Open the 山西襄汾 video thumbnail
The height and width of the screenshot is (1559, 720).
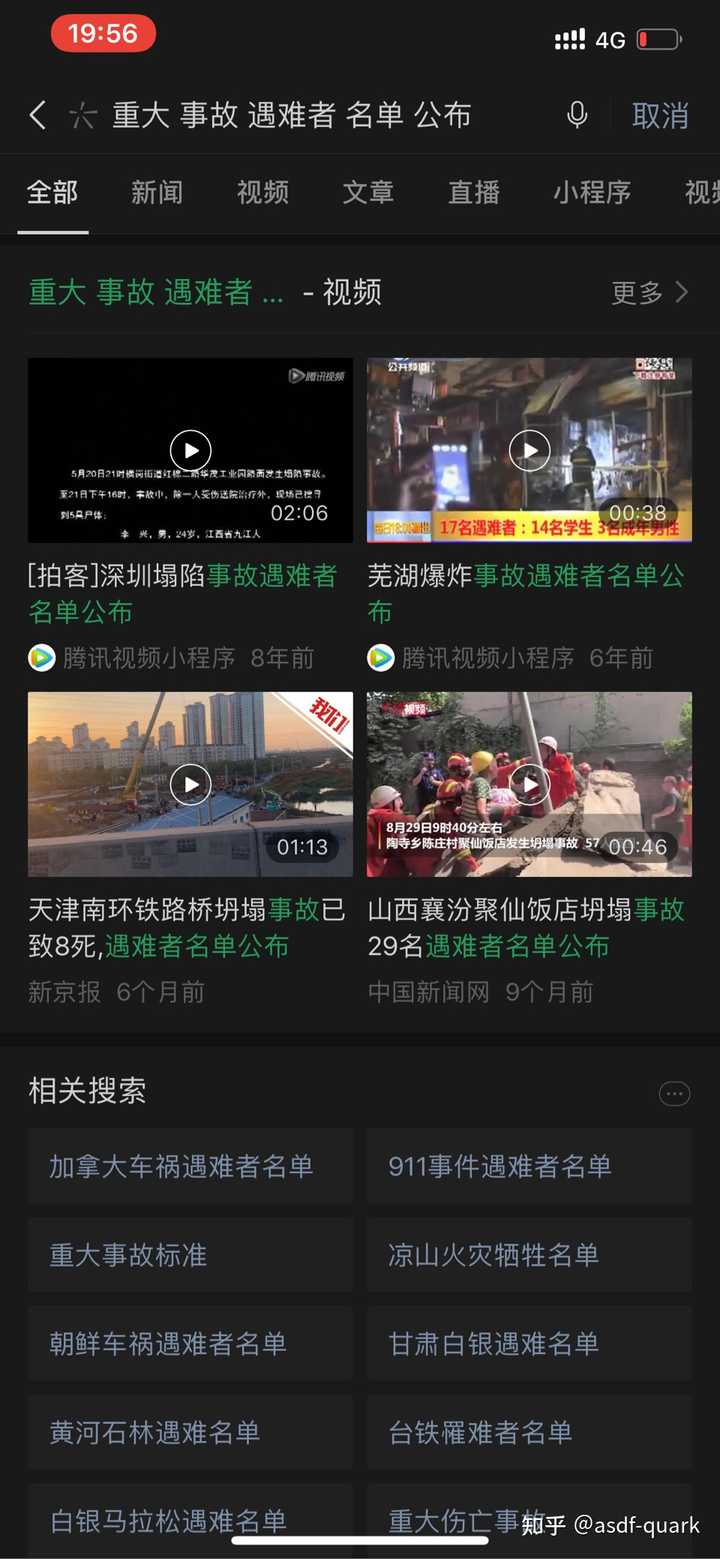tap(529, 784)
